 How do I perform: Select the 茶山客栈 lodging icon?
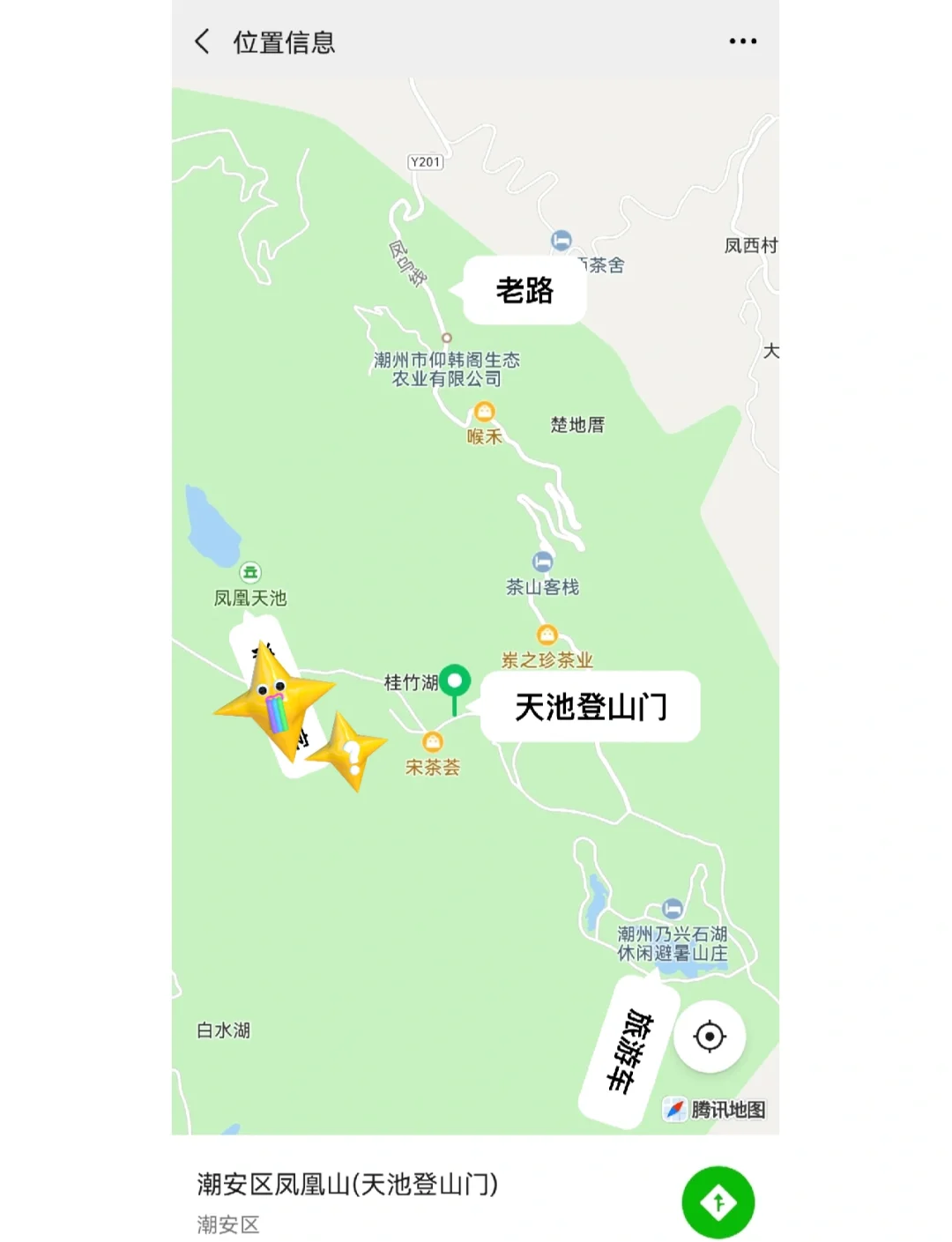coord(542,561)
